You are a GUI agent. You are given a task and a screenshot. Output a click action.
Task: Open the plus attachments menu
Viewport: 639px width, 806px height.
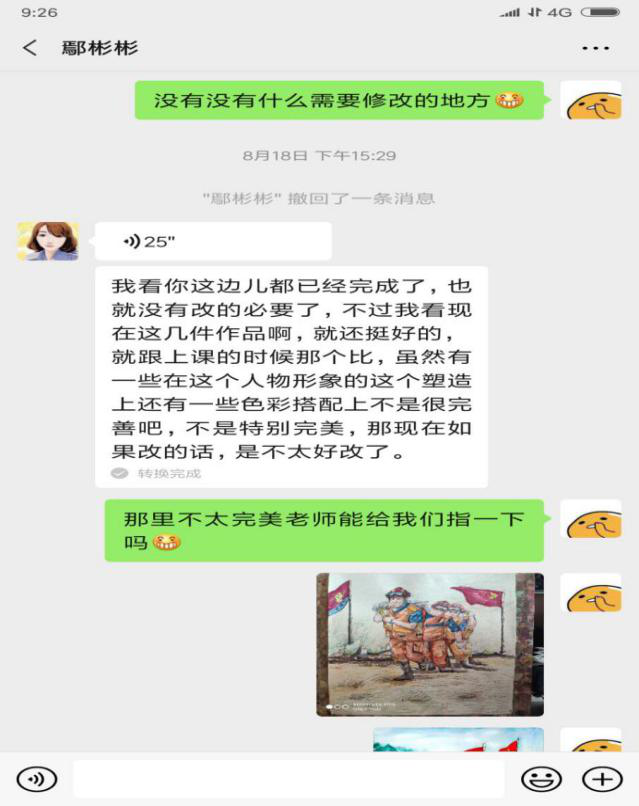(x=602, y=778)
